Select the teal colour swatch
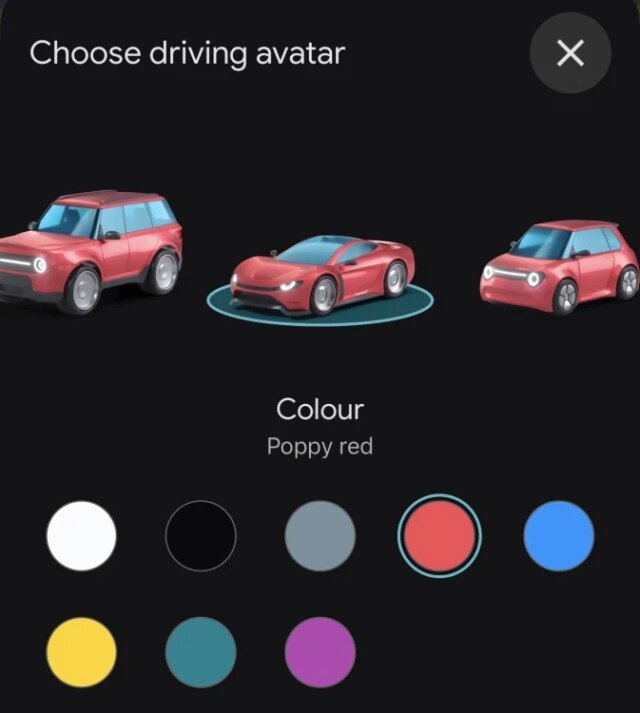The image size is (640, 713). (x=201, y=653)
